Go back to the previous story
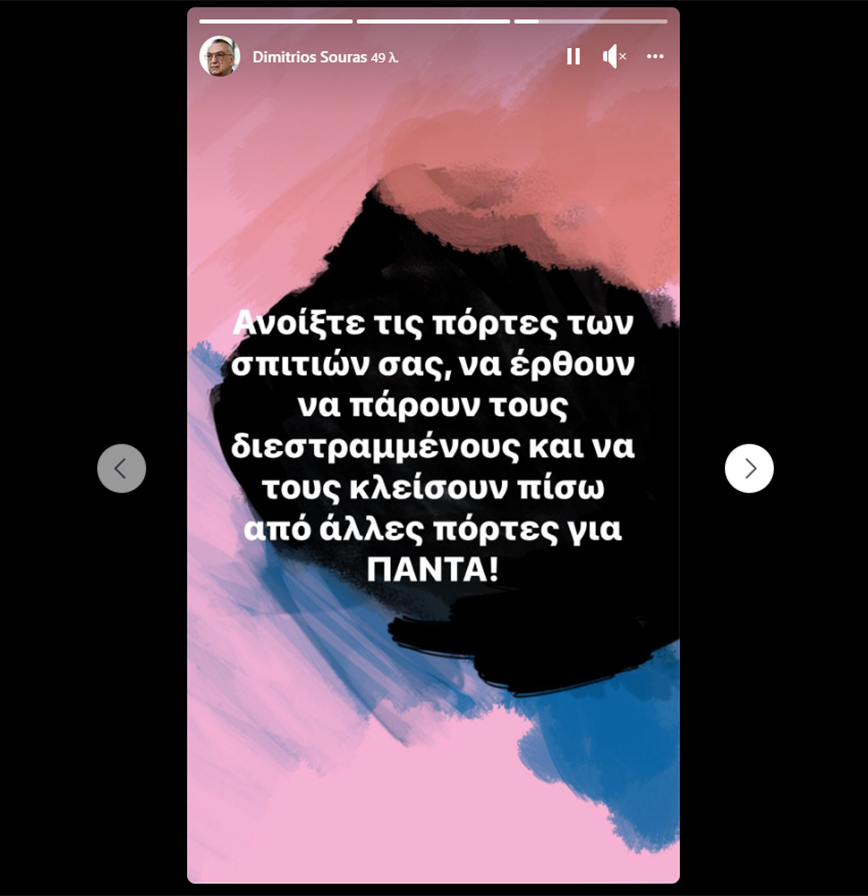The width and height of the screenshot is (868, 896). point(121,468)
